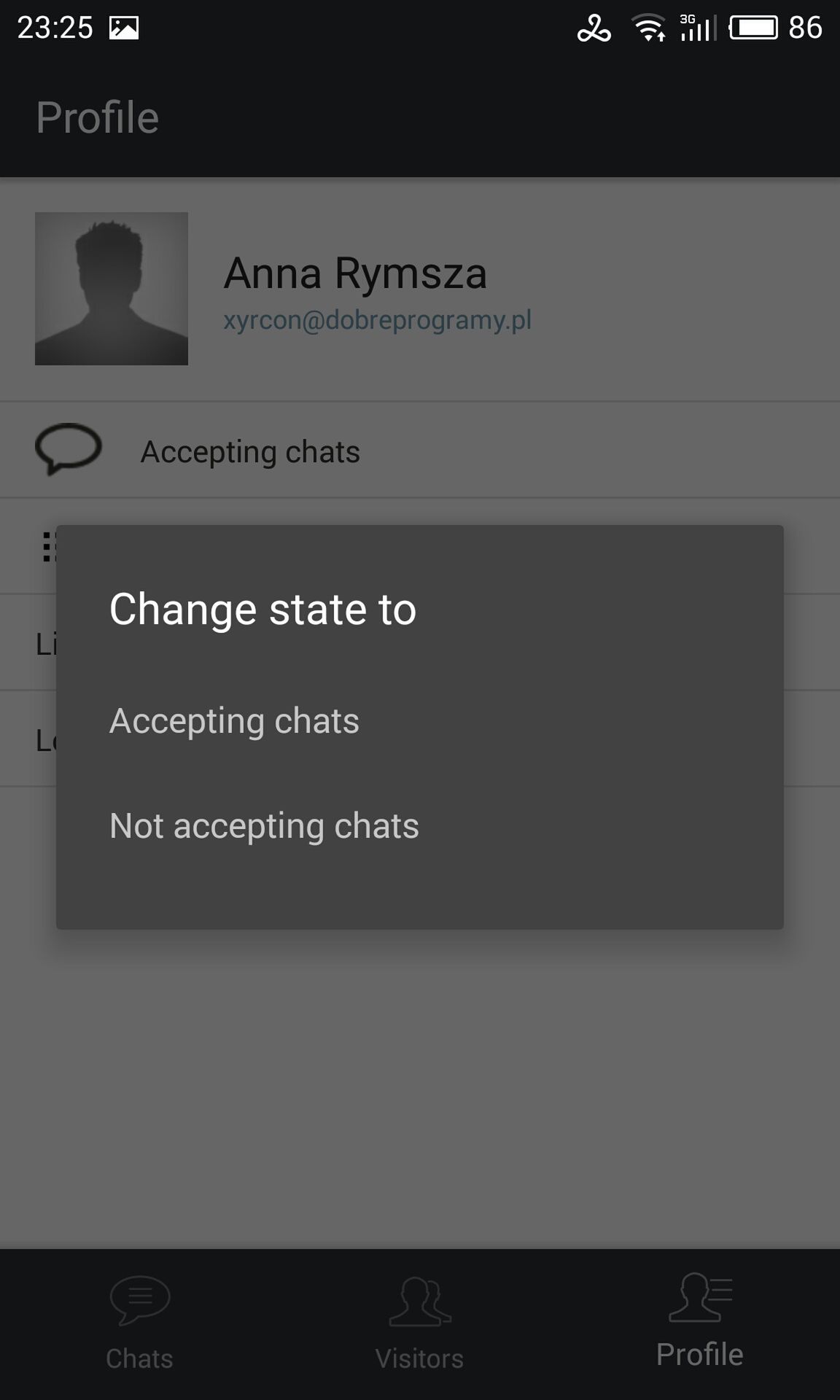Choose Not accepting chats option
The height and width of the screenshot is (1400, 840).
coord(419,826)
